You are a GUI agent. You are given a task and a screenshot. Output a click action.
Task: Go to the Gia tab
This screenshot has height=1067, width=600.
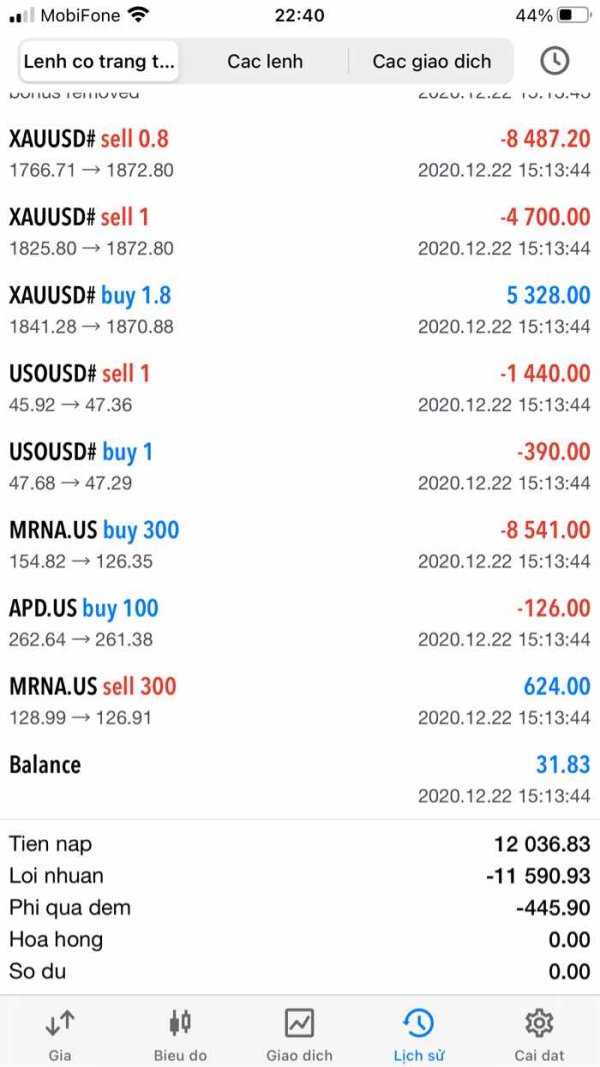point(60,1033)
